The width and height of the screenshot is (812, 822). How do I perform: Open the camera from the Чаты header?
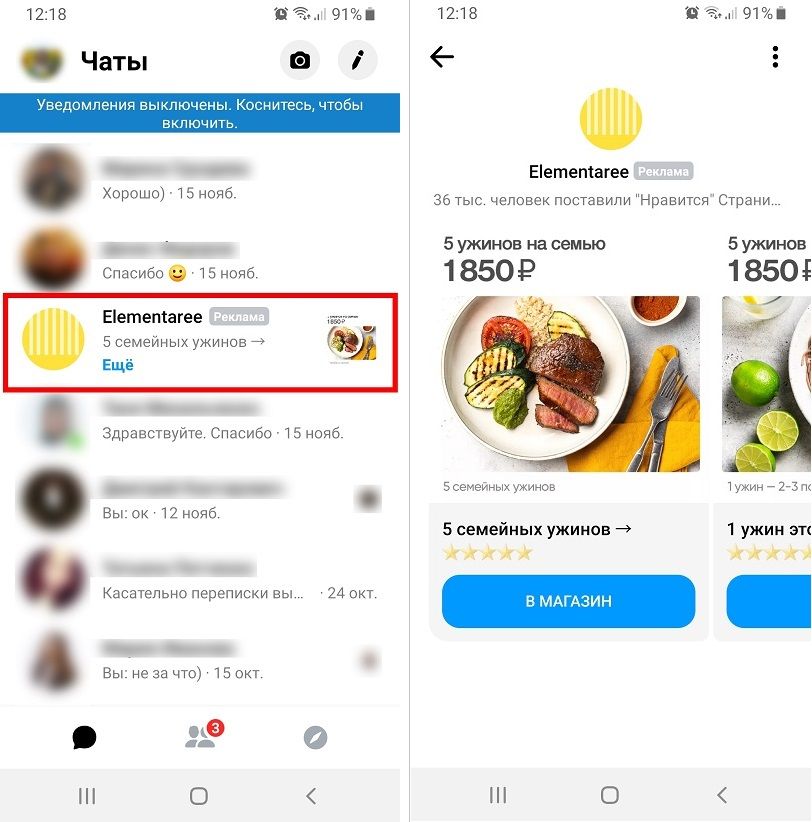(299, 61)
